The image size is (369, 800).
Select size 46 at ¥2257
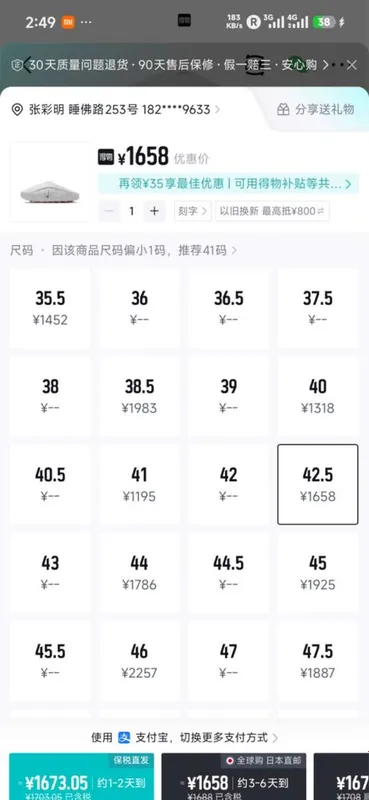139,661
